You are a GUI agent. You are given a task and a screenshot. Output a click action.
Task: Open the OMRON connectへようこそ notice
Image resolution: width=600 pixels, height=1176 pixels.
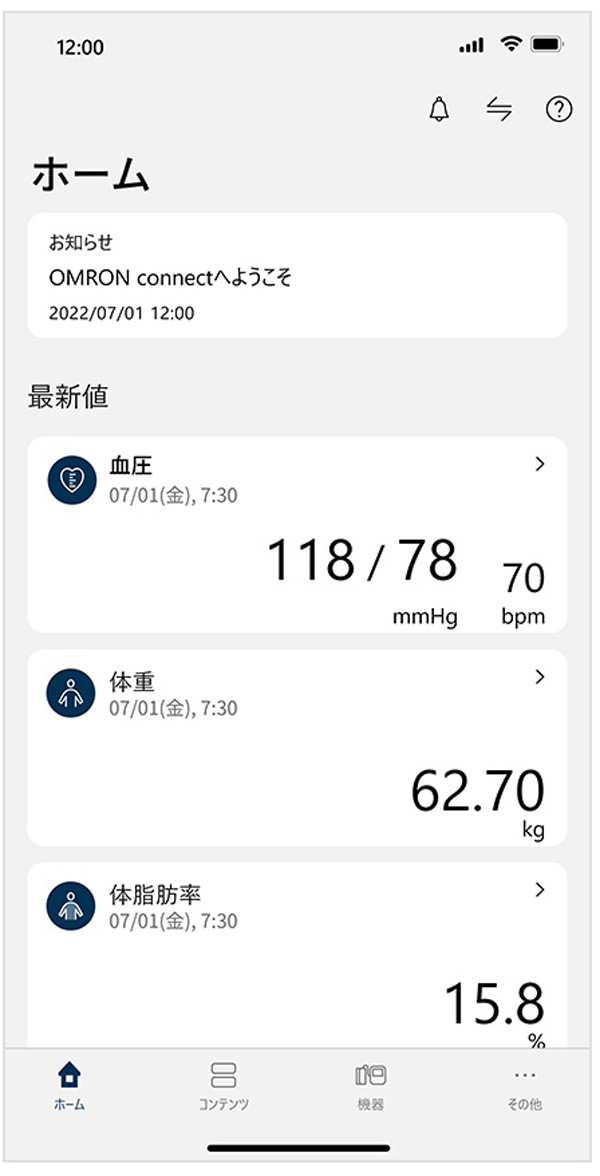coord(297,275)
